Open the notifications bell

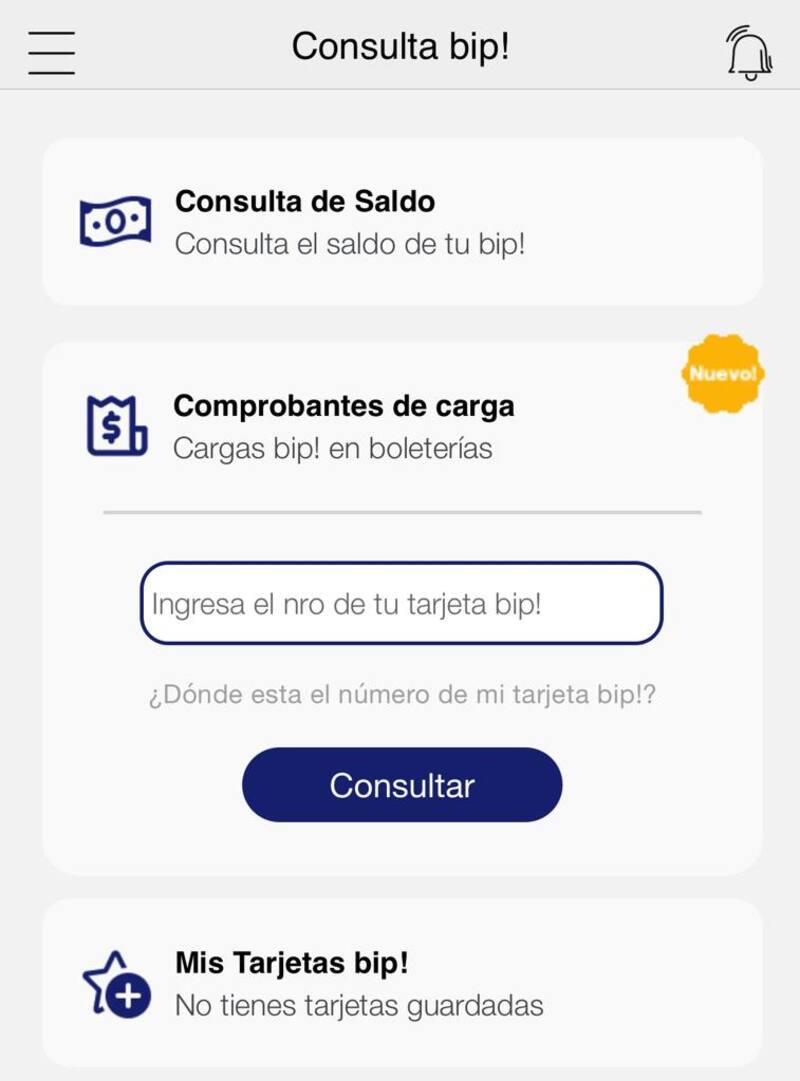pos(749,51)
